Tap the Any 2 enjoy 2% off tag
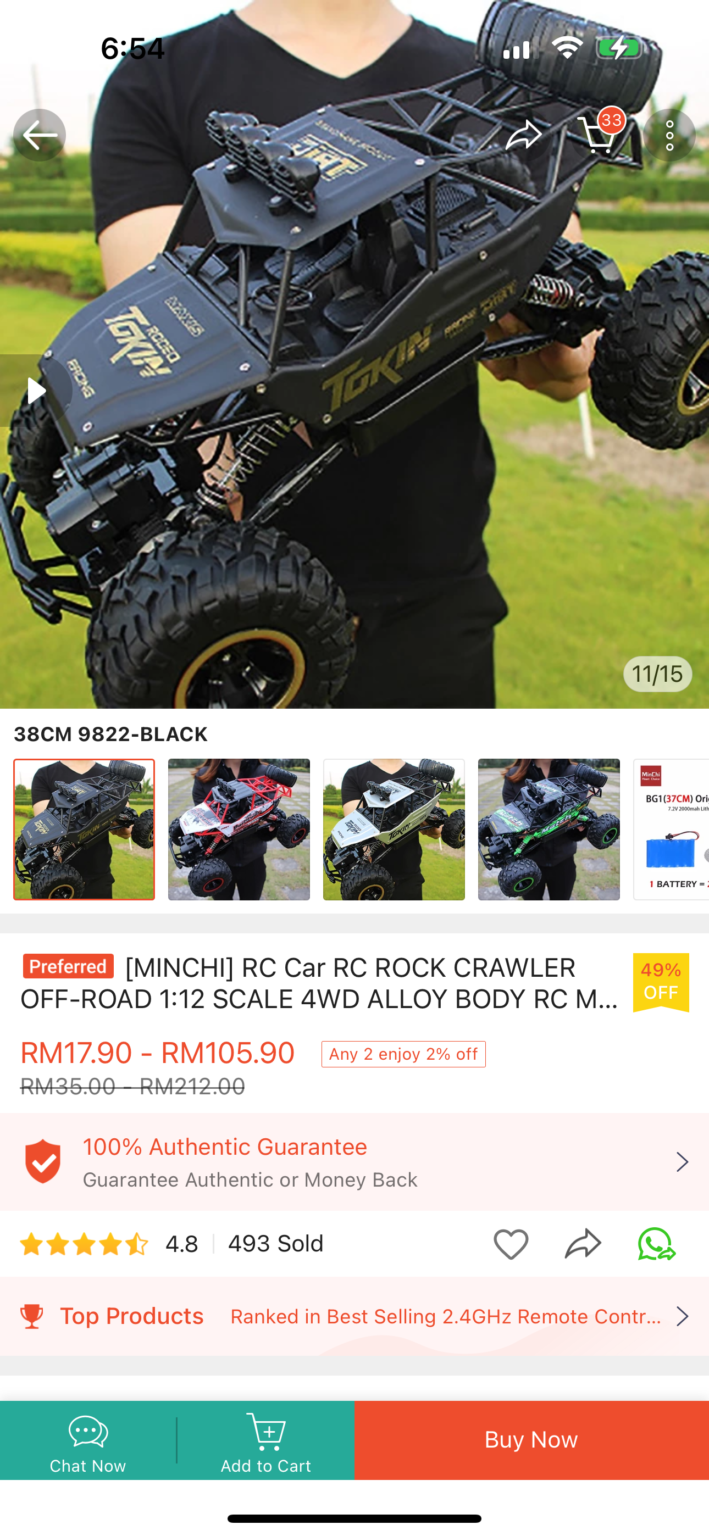Viewport: 709px width, 1536px height. click(403, 1054)
